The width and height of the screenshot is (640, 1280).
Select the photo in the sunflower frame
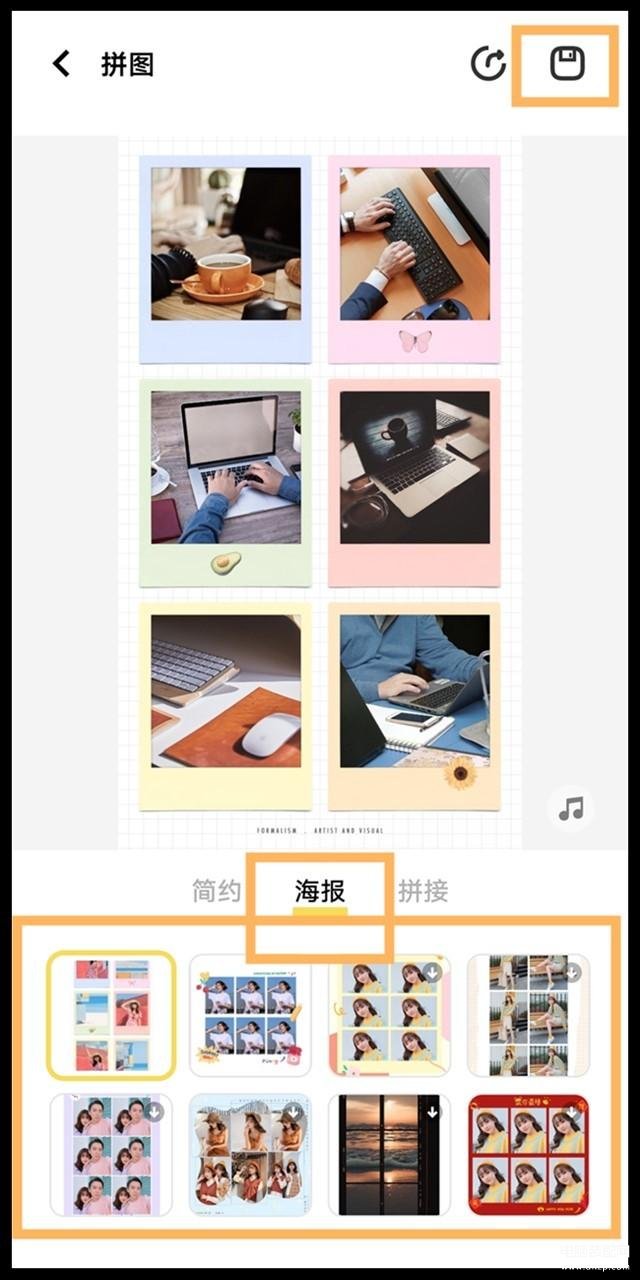pos(415,691)
